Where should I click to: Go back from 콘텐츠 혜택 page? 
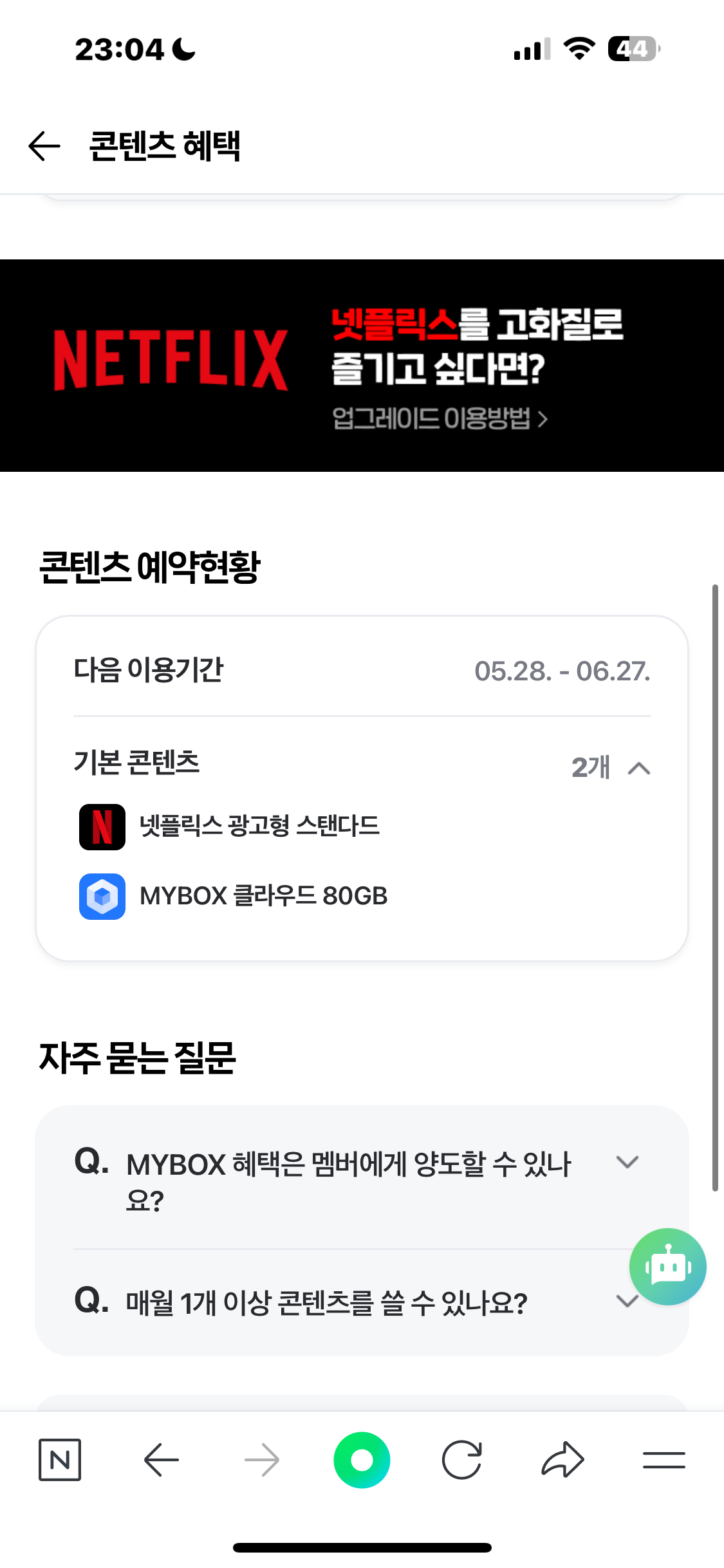[44, 146]
